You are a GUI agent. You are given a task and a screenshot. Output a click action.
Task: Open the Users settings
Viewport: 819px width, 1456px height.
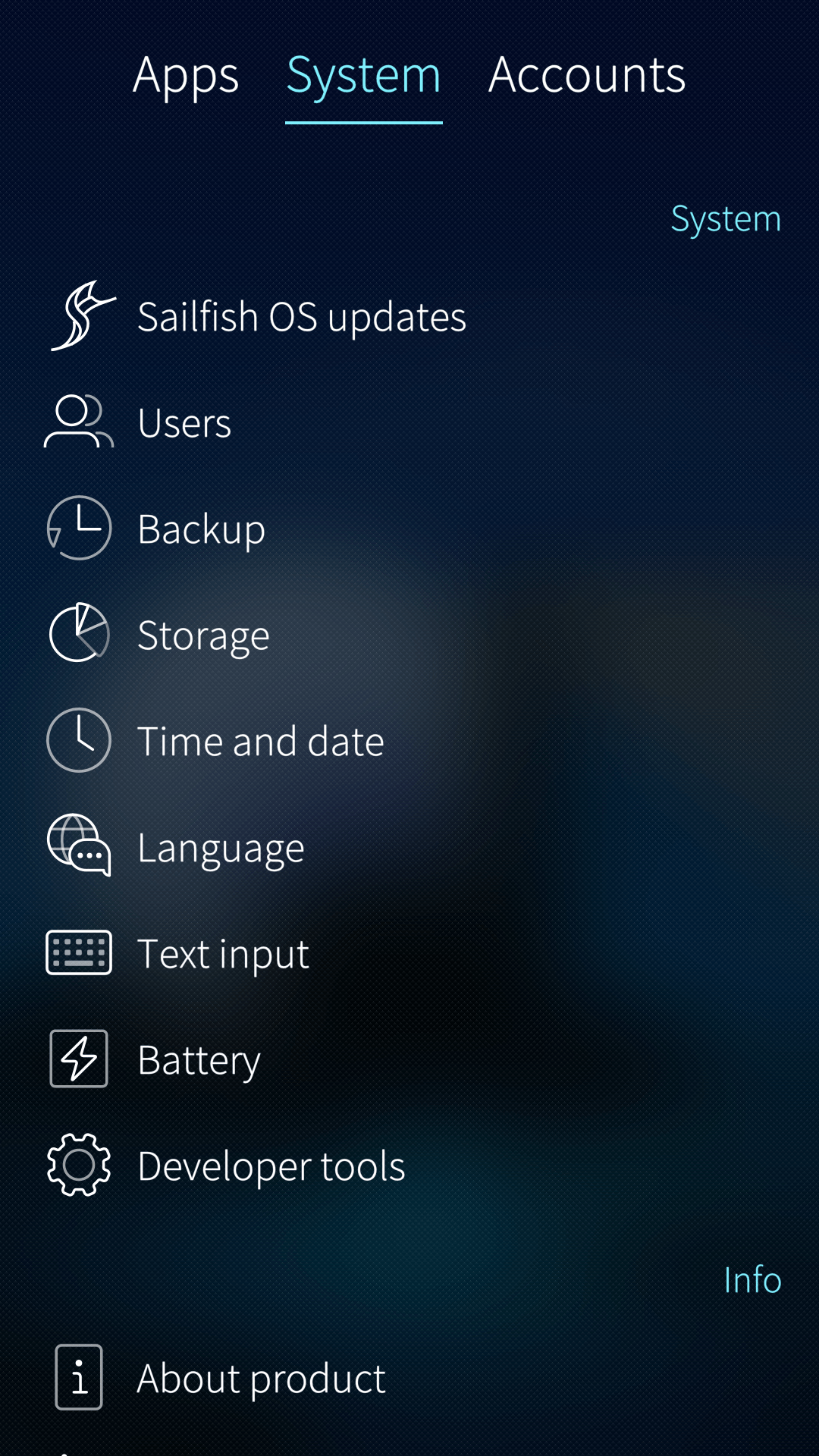pyautogui.click(x=184, y=422)
